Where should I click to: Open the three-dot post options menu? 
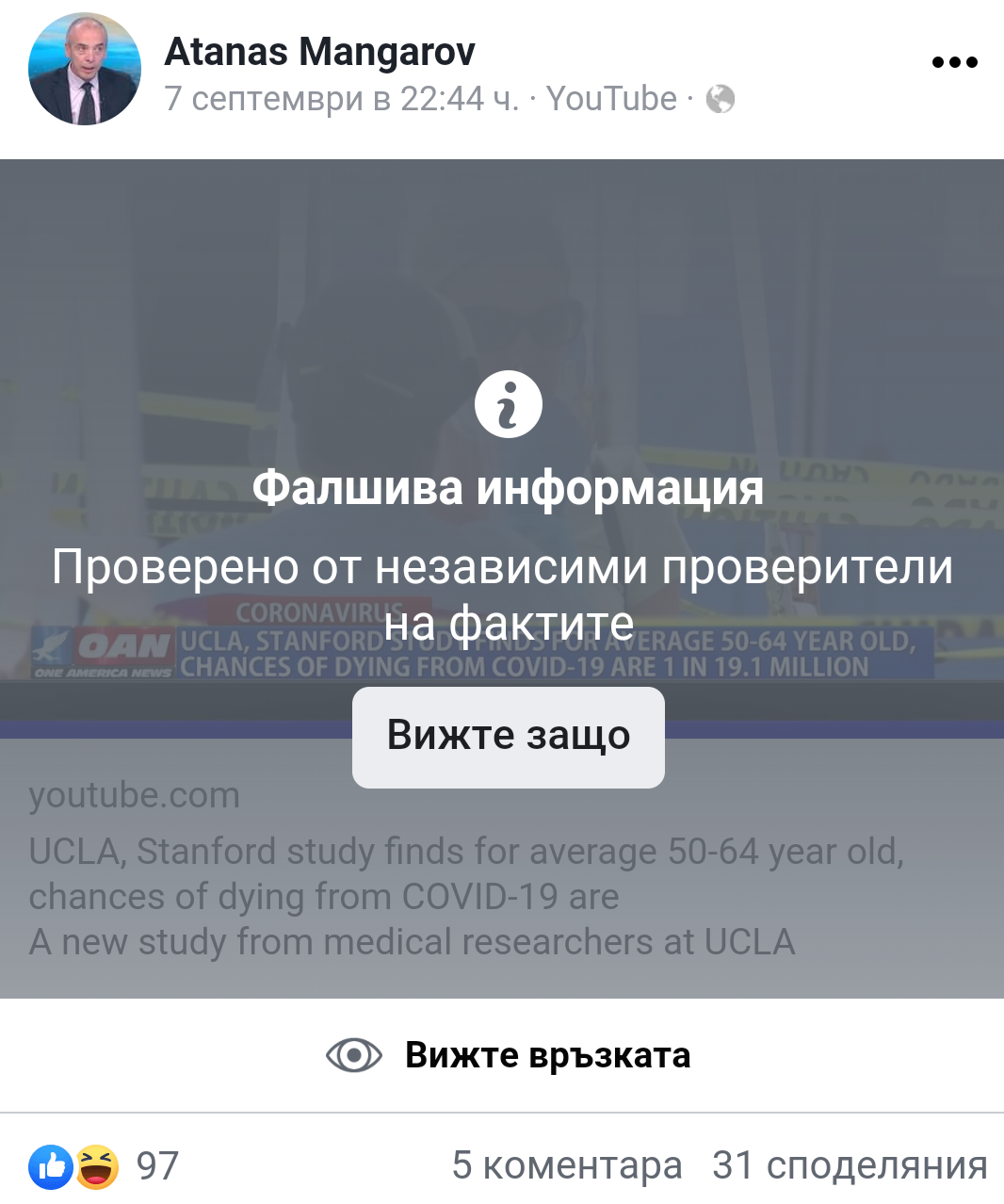tap(954, 63)
